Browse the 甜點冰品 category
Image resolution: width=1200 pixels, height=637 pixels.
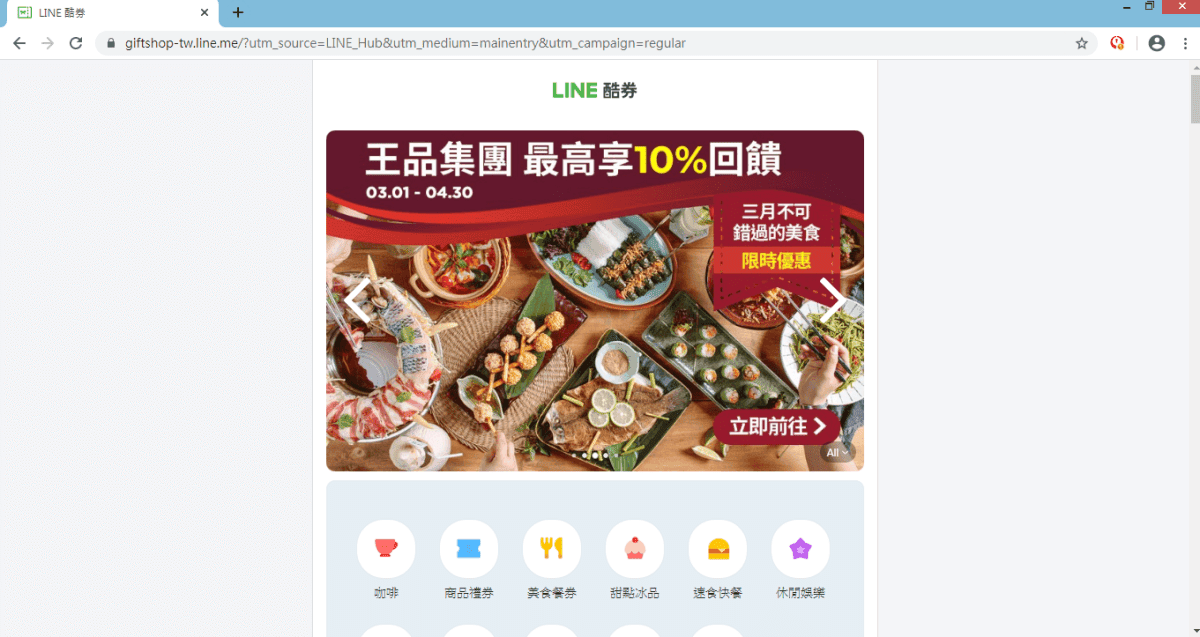click(635, 549)
